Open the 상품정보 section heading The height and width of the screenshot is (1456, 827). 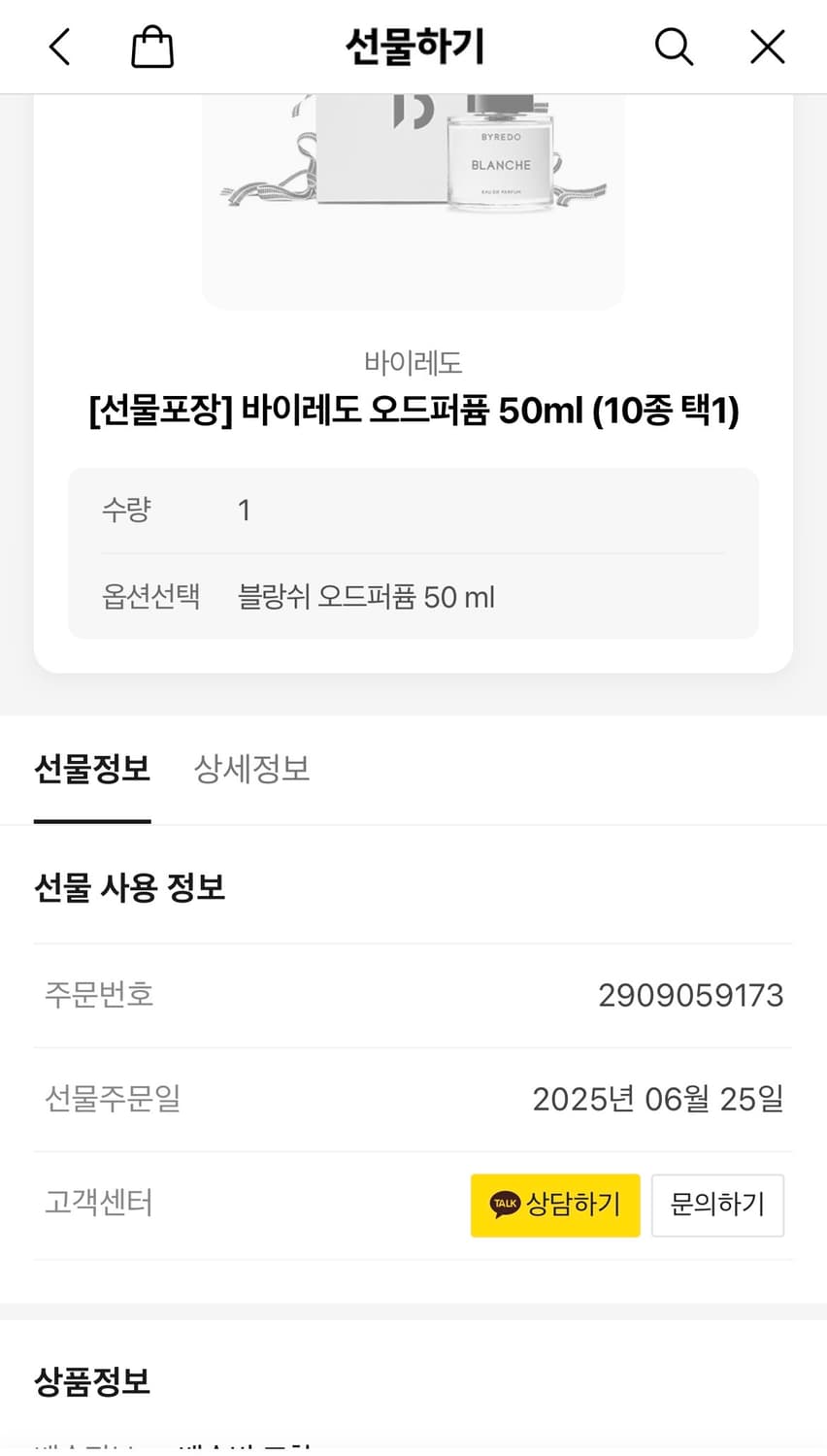point(92,1382)
